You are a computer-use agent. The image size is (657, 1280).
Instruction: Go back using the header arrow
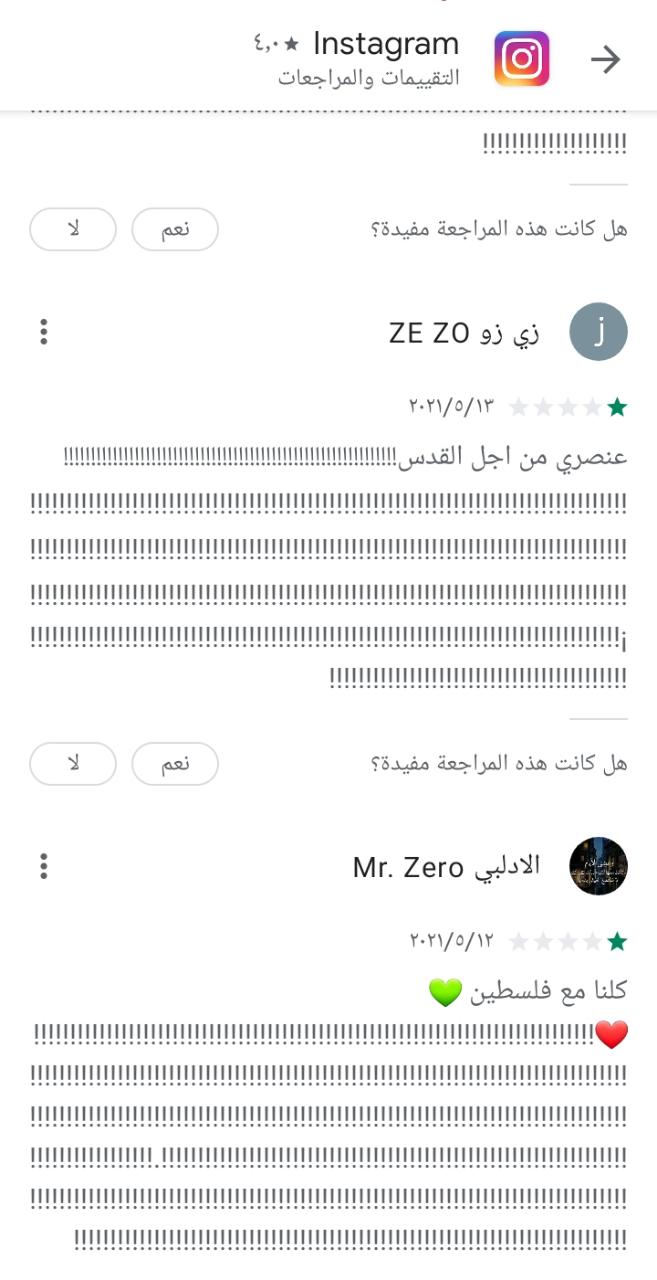[x=605, y=60]
